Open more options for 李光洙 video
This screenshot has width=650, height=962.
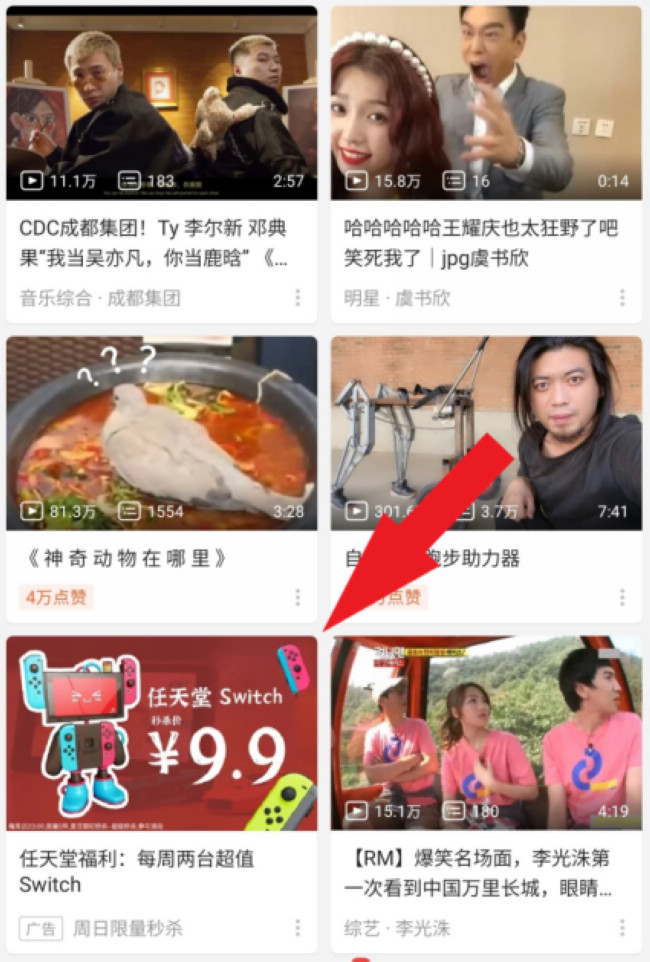click(x=621, y=928)
